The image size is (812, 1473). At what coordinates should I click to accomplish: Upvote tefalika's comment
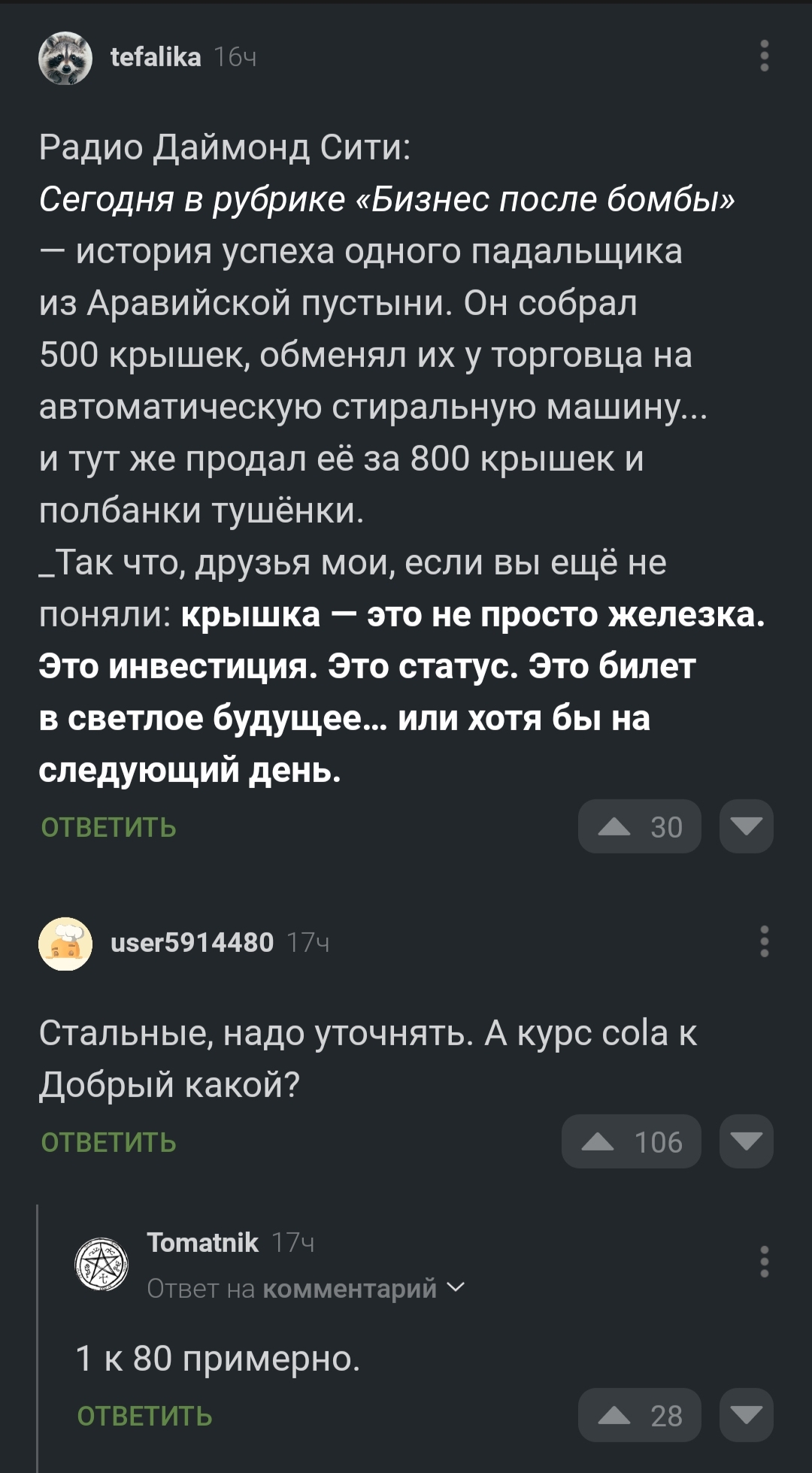[639, 827]
